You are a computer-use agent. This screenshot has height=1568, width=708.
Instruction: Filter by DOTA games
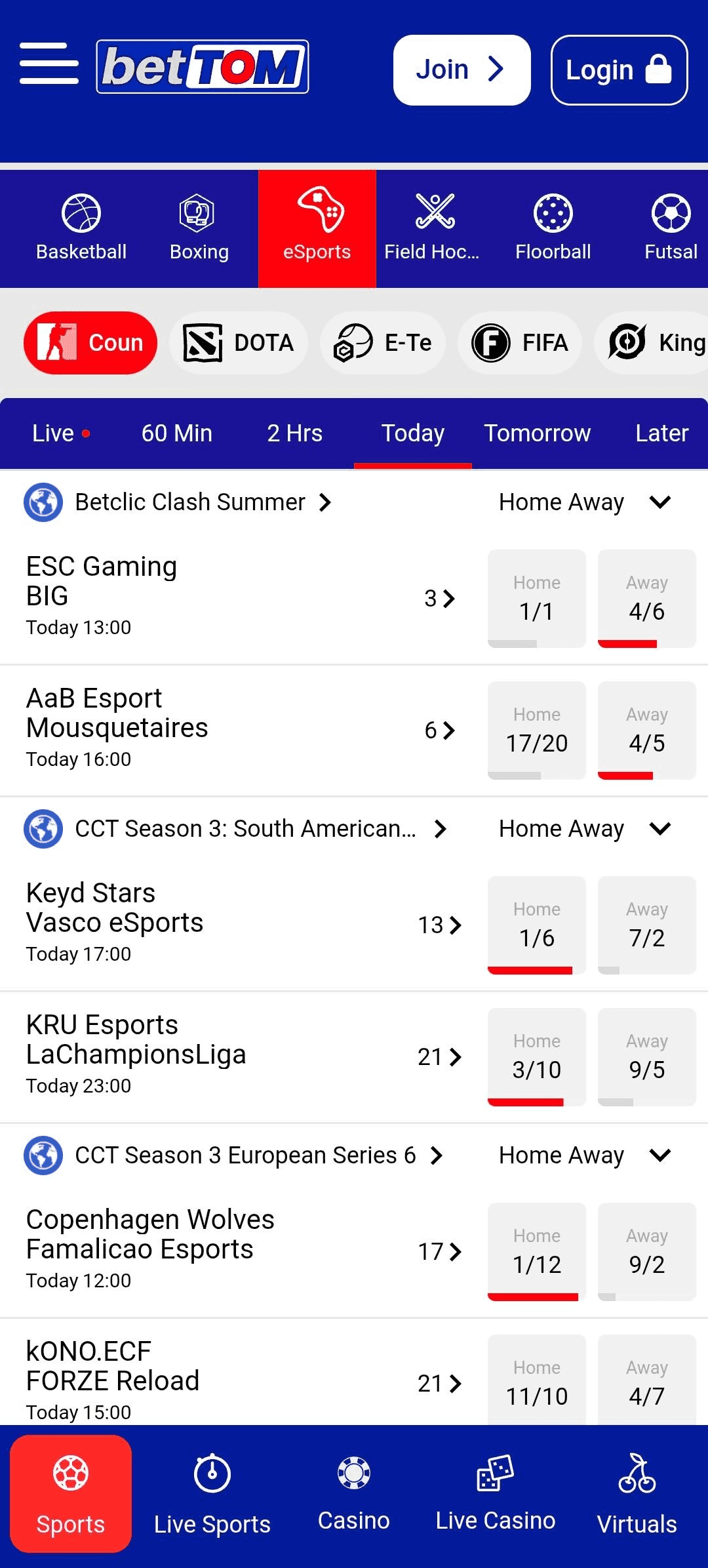tap(239, 343)
